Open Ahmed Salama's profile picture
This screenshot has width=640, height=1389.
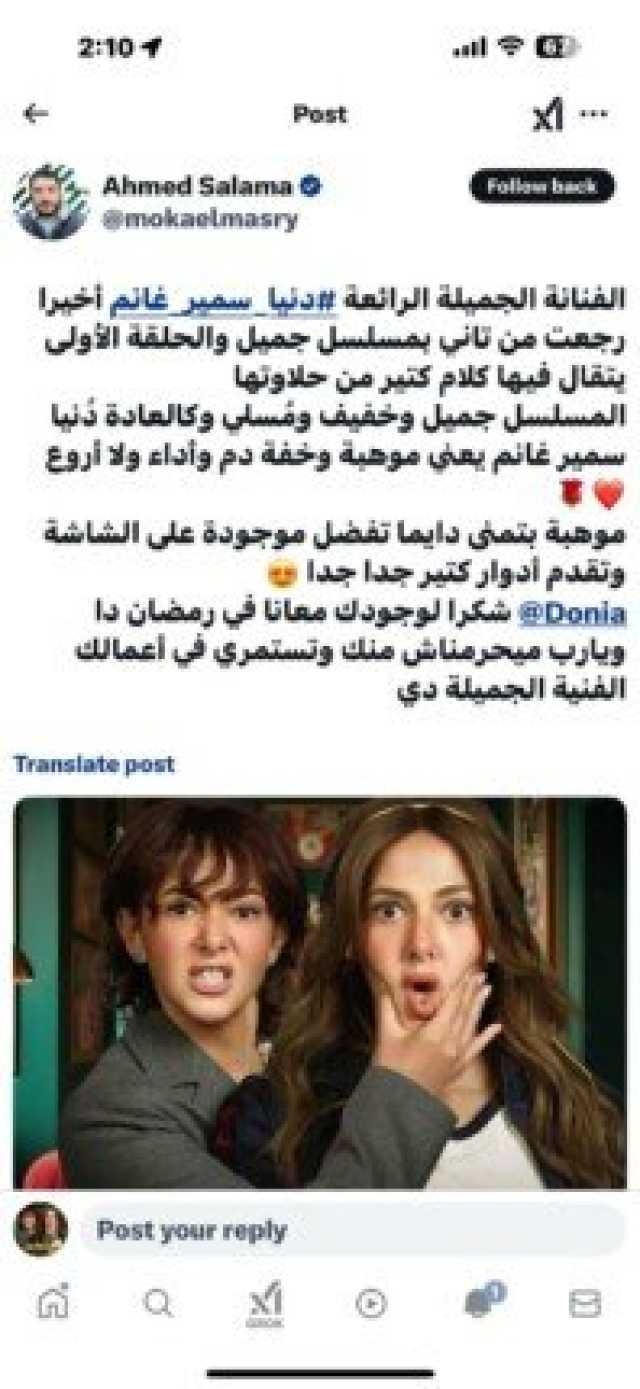[x=51, y=203]
